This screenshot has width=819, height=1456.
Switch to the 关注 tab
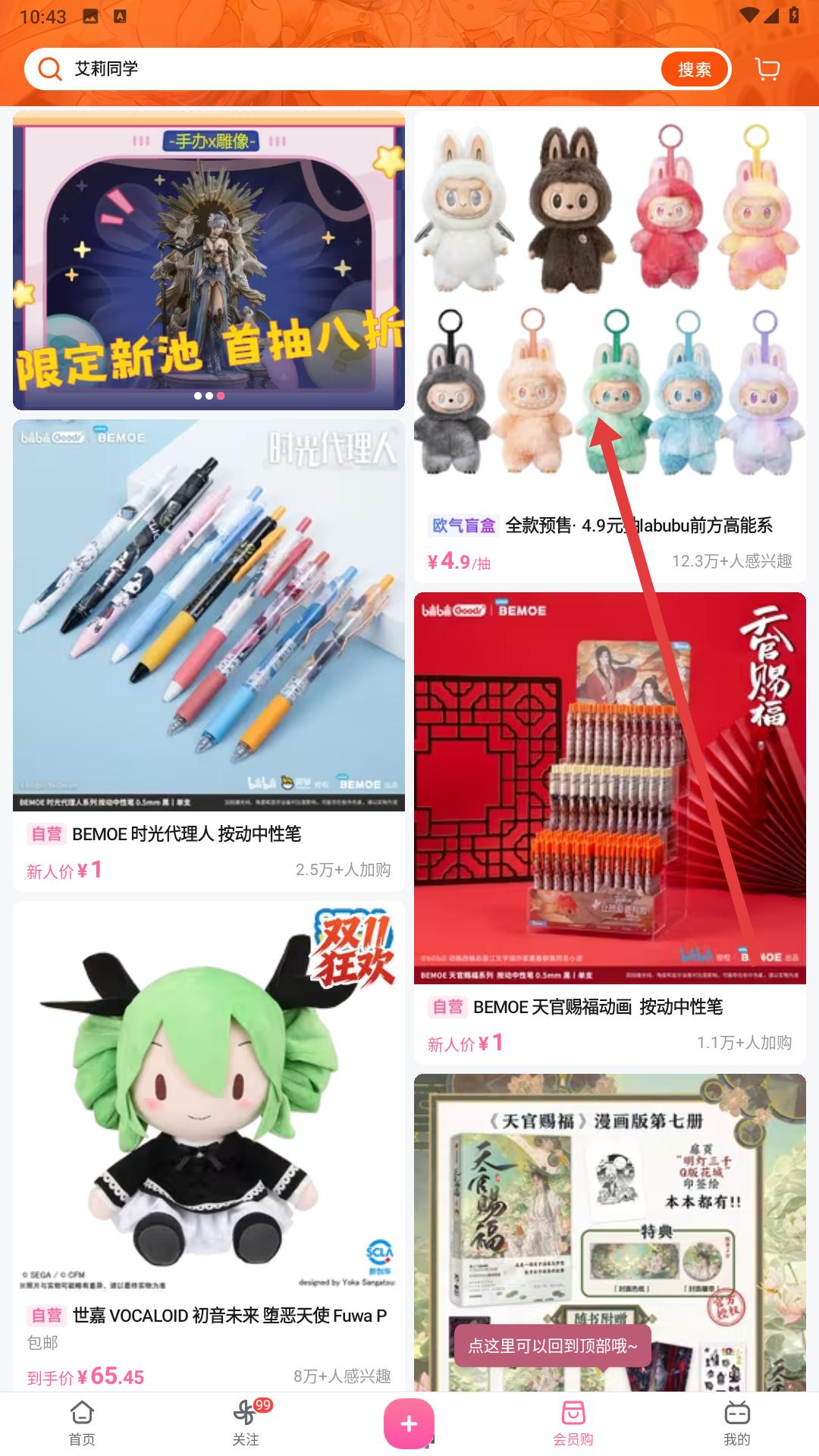(246, 1423)
